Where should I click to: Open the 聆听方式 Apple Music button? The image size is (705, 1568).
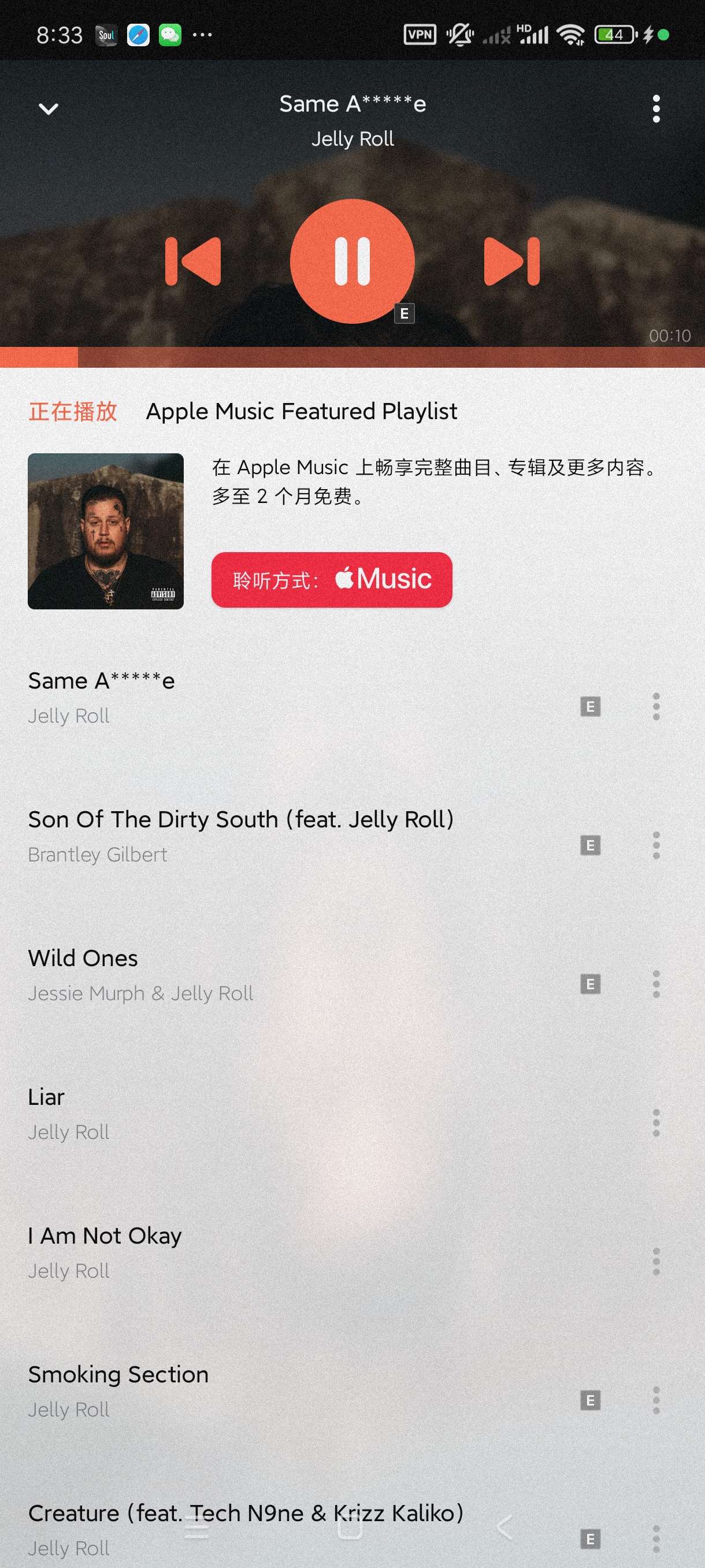(x=332, y=579)
